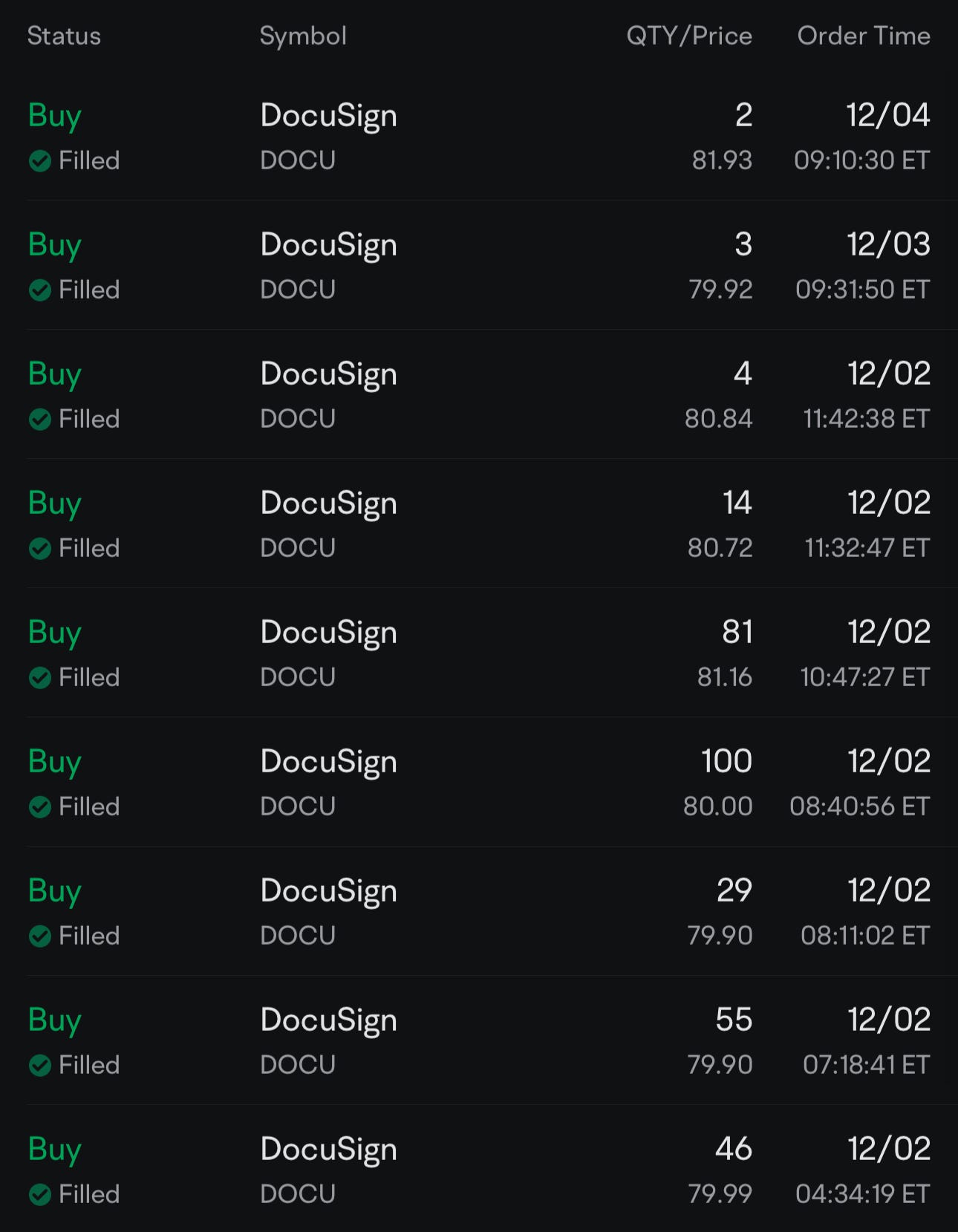Viewport: 958px width, 1232px height.
Task: View the 46-share DocuSign order at 79.99
Action: (479, 1169)
